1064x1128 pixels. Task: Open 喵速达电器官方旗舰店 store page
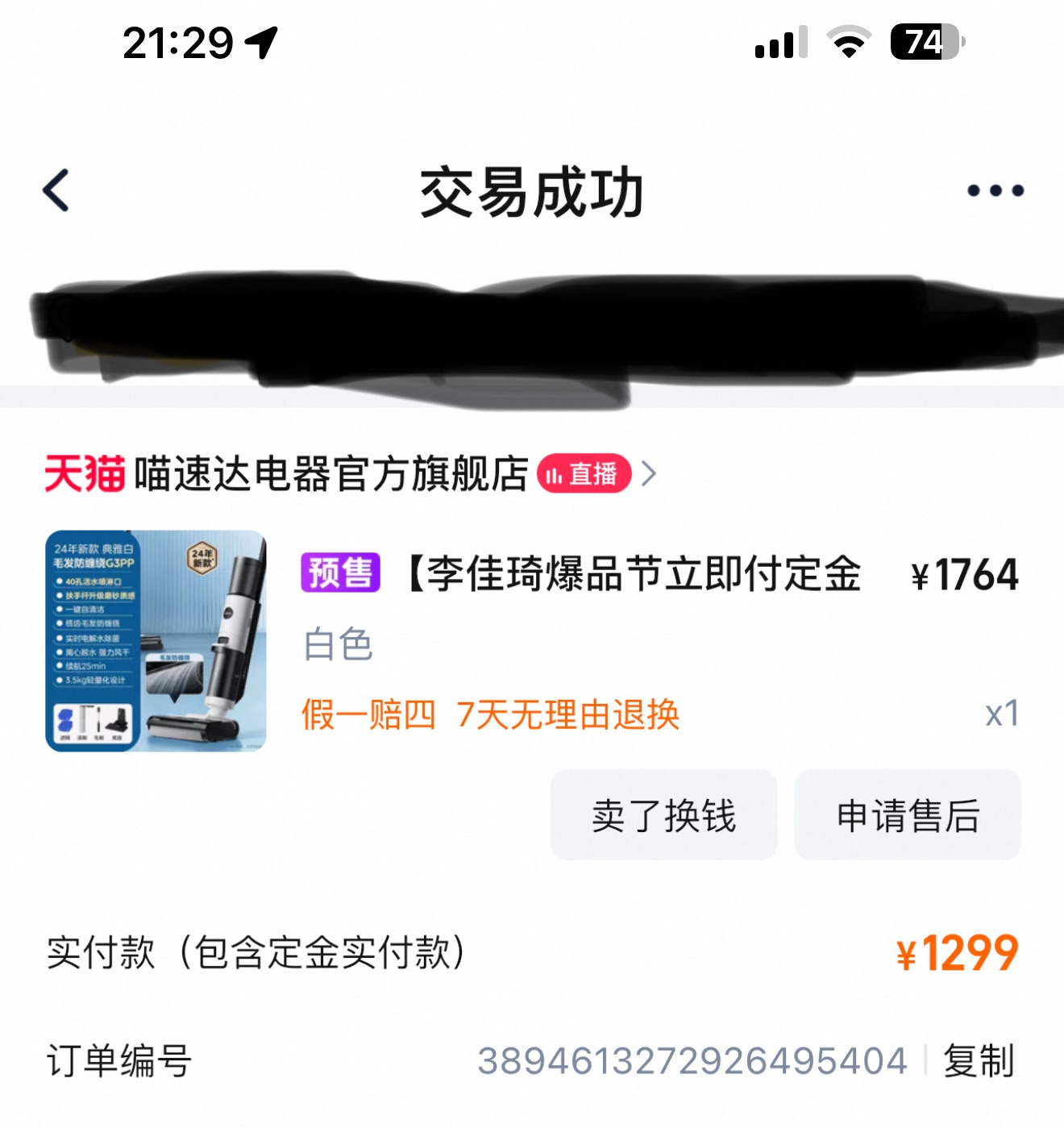pyautogui.click(x=330, y=474)
